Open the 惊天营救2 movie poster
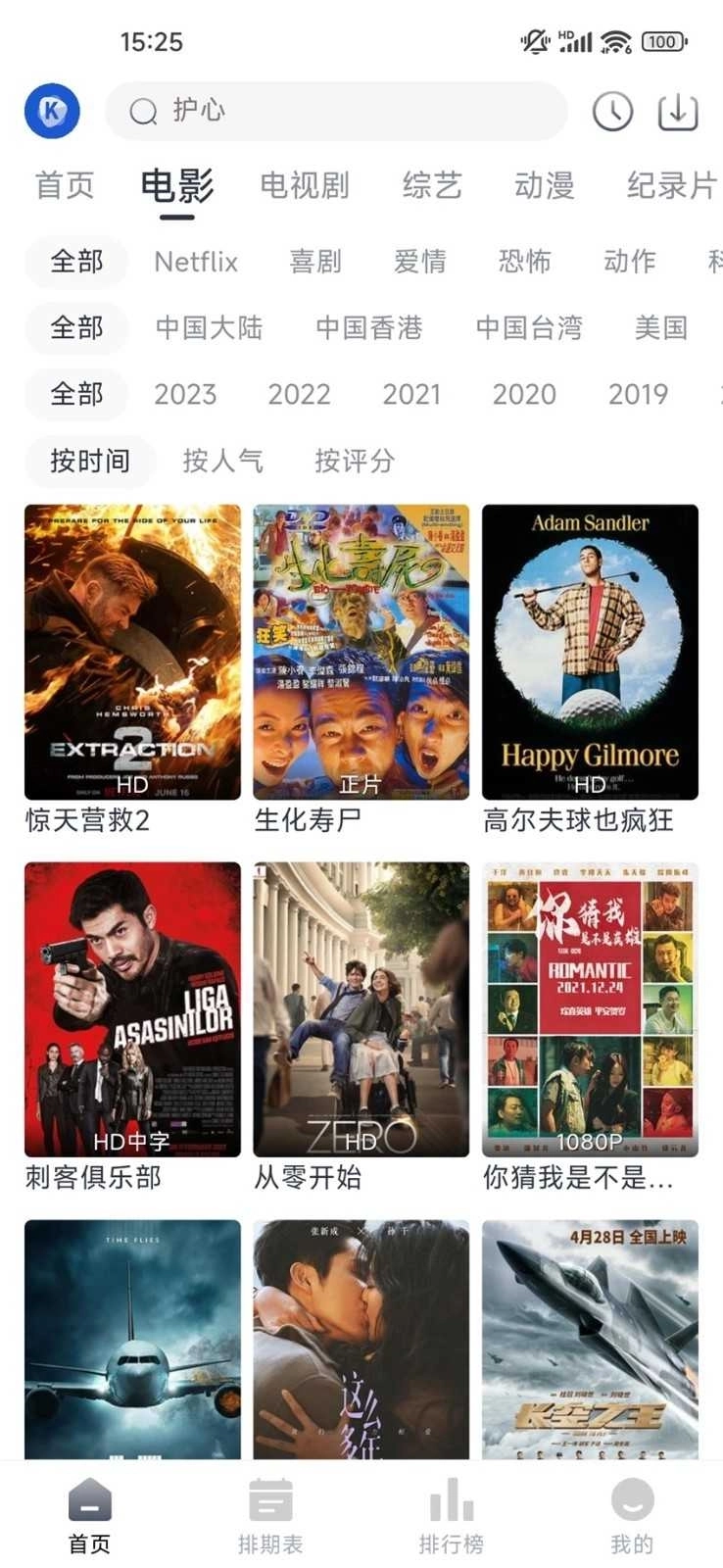 click(132, 649)
